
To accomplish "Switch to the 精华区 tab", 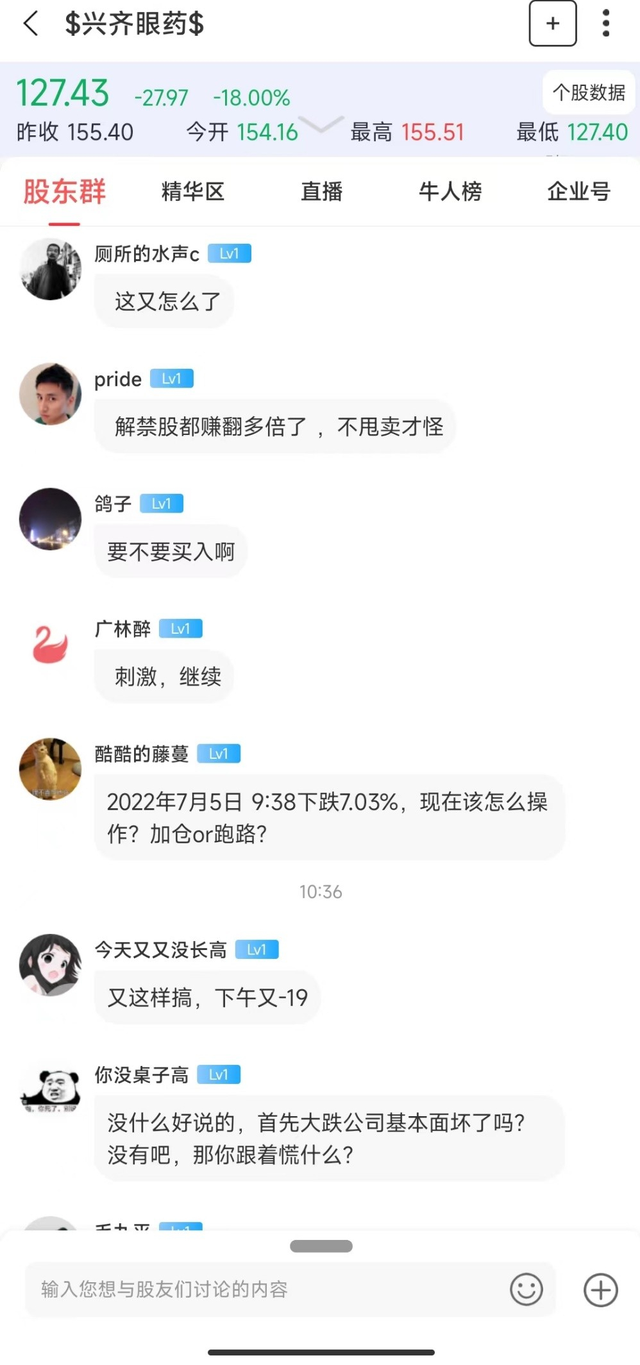I will pos(193,192).
